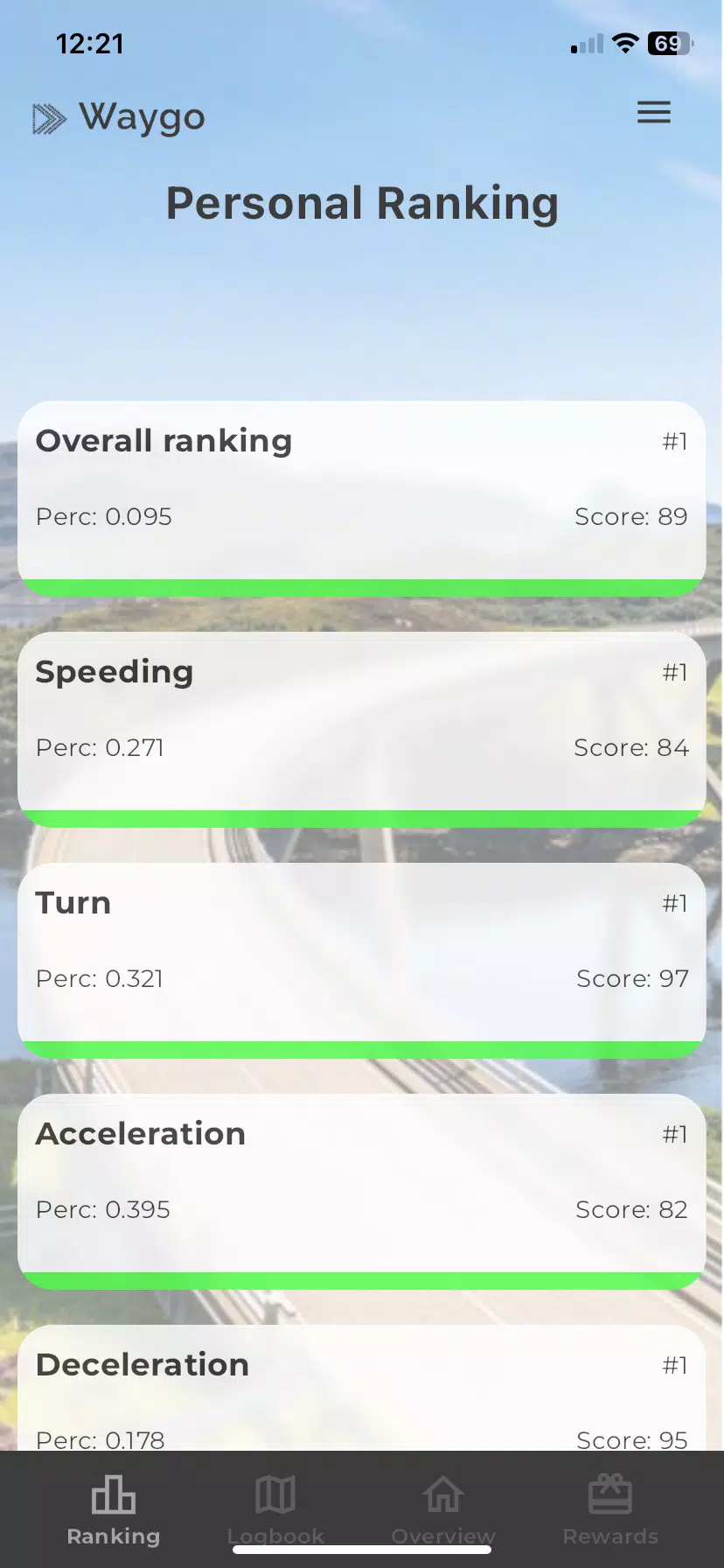Open the Overall ranking card

pyautogui.click(x=361, y=490)
